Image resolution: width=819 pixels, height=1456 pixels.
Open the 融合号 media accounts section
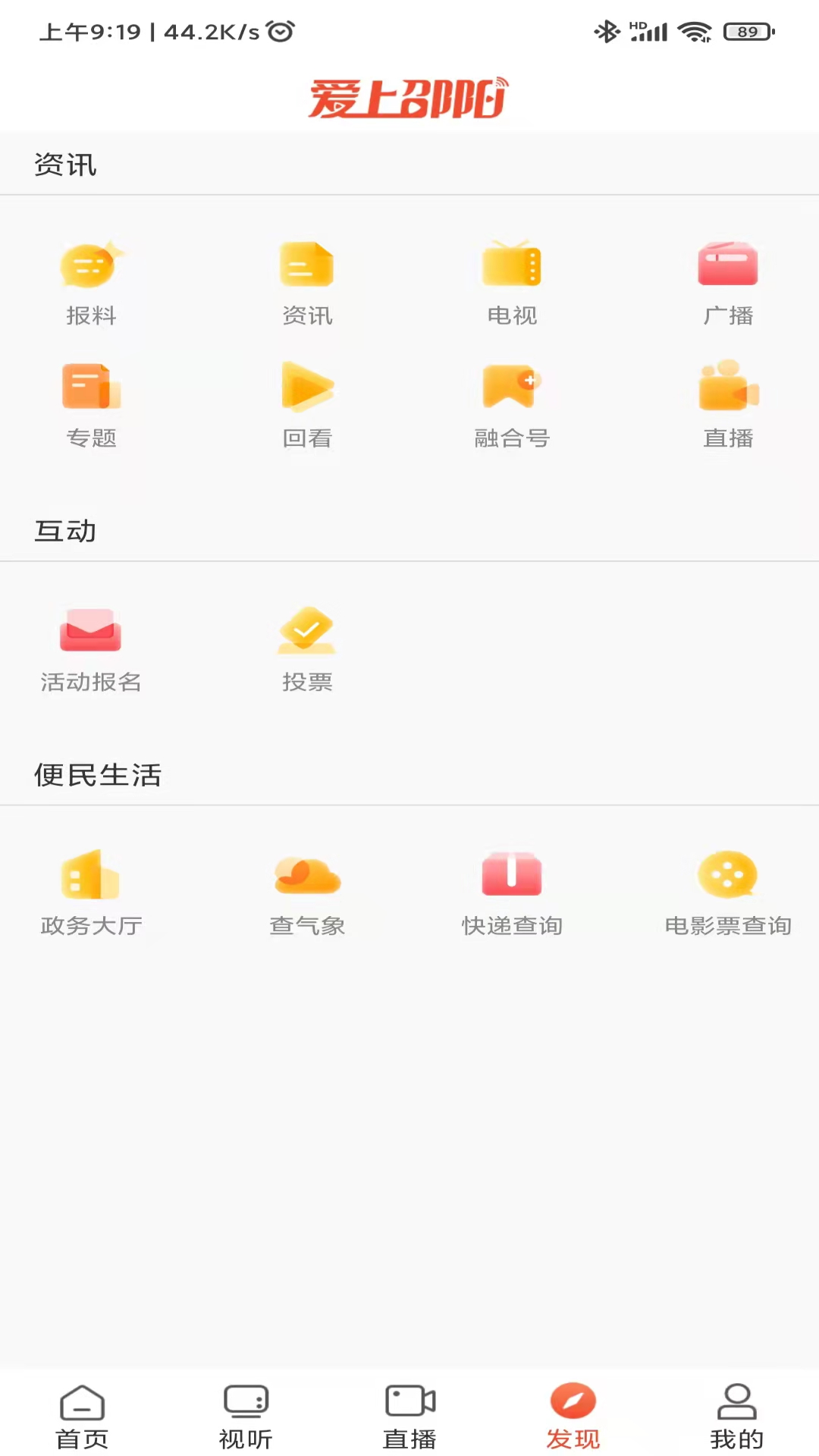[x=512, y=402]
